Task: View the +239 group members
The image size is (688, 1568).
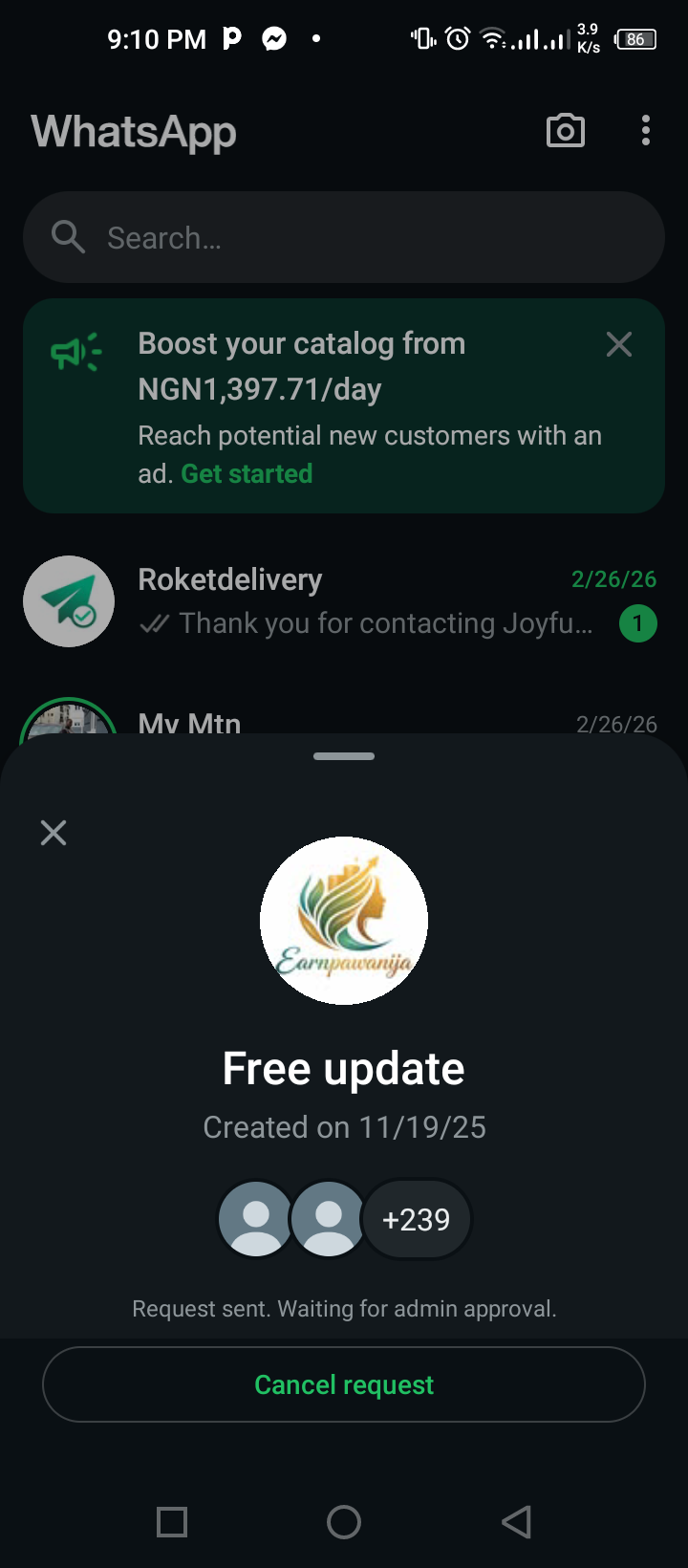Action: coord(416,1219)
